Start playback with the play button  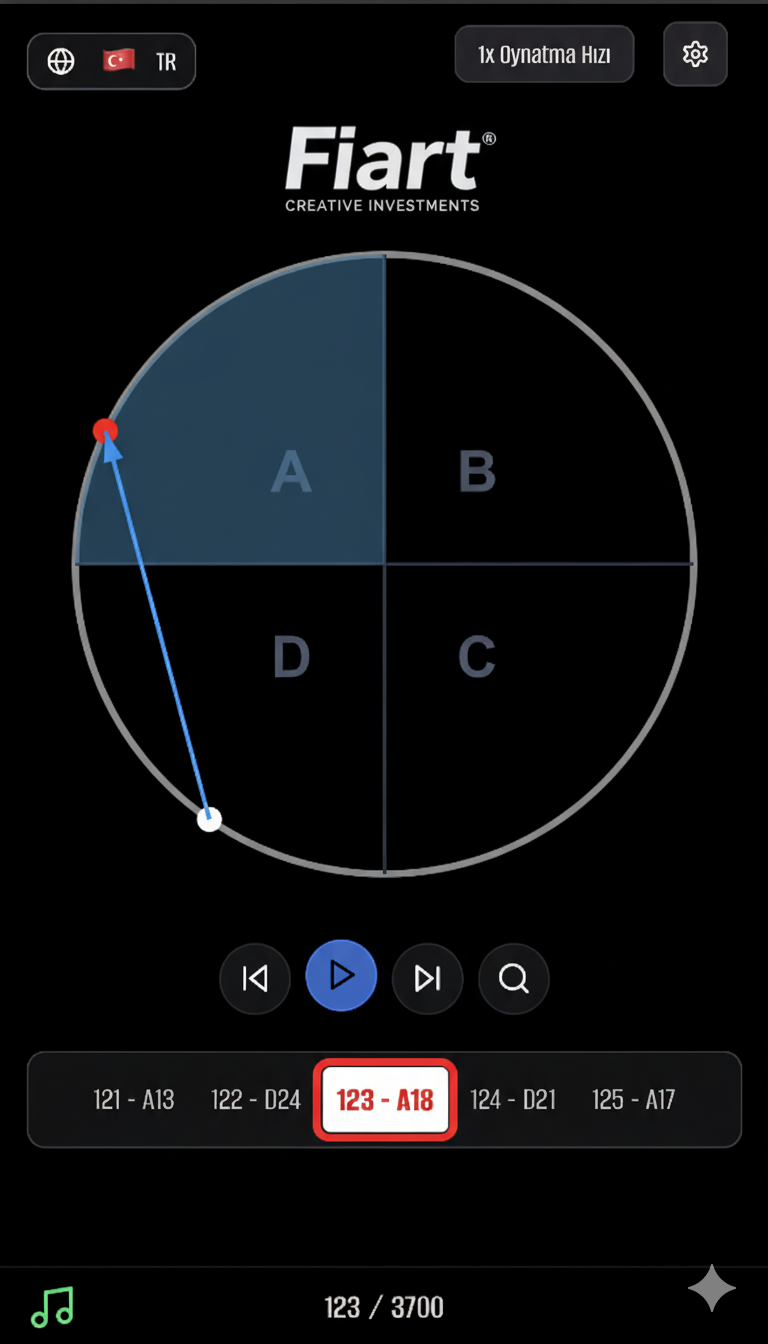pos(341,975)
